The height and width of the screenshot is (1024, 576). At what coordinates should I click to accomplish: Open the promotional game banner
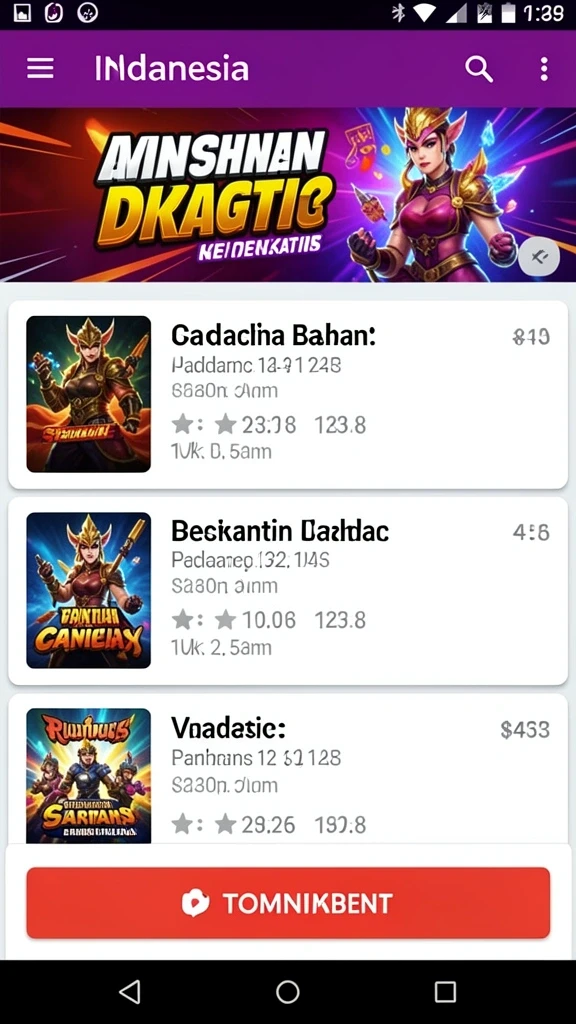(288, 195)
